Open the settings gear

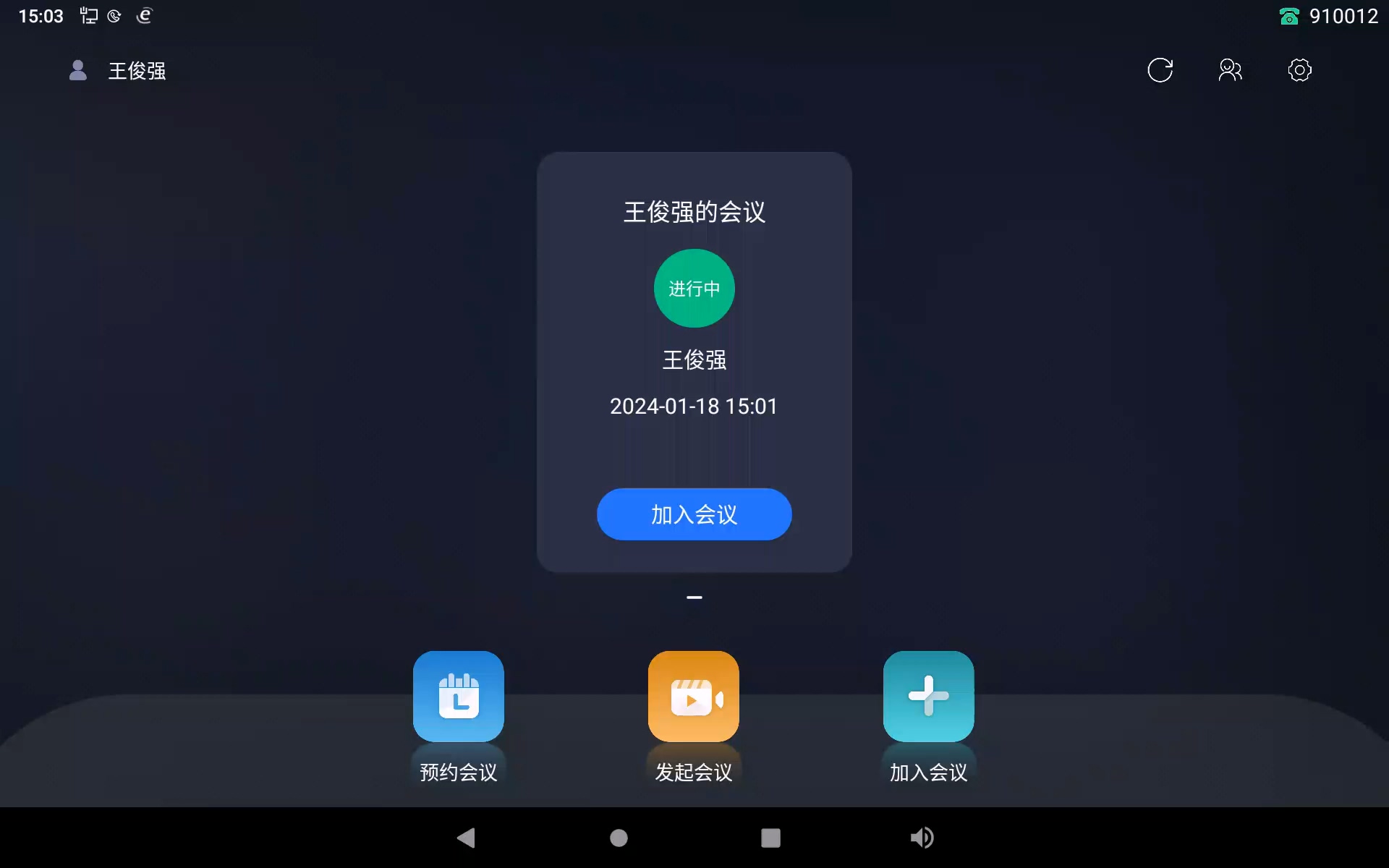pyautogui.click(x=1299, y=70)
